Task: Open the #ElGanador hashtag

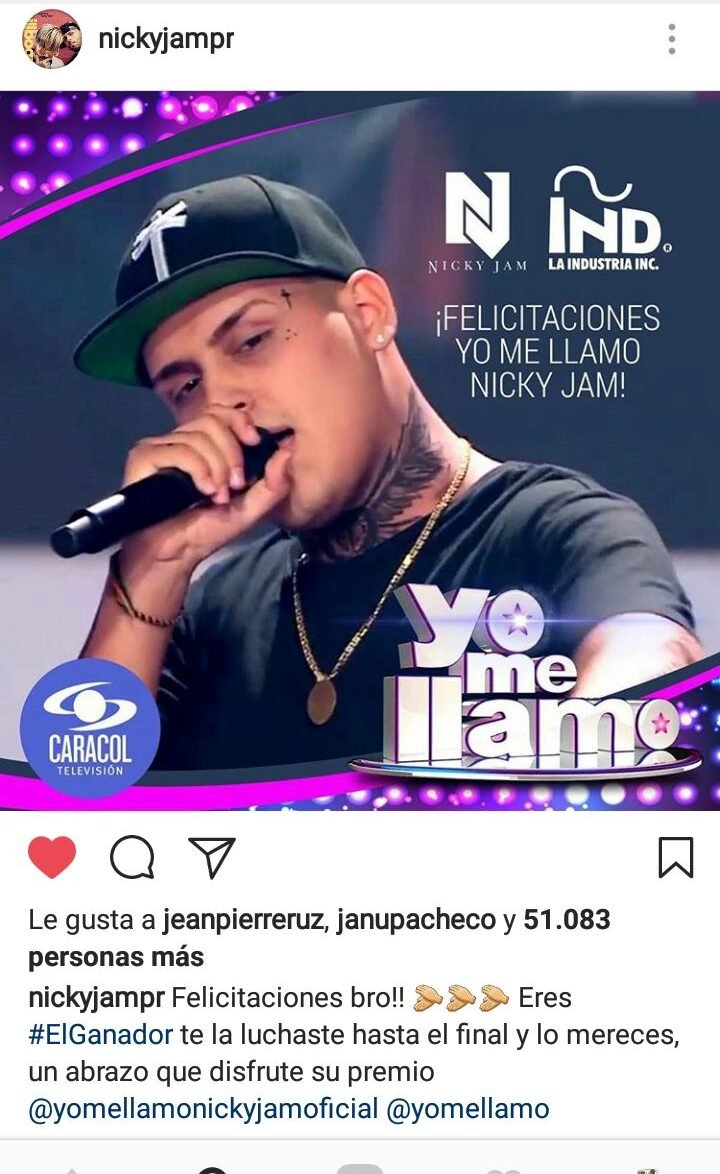Action: tap(100, 1034)
